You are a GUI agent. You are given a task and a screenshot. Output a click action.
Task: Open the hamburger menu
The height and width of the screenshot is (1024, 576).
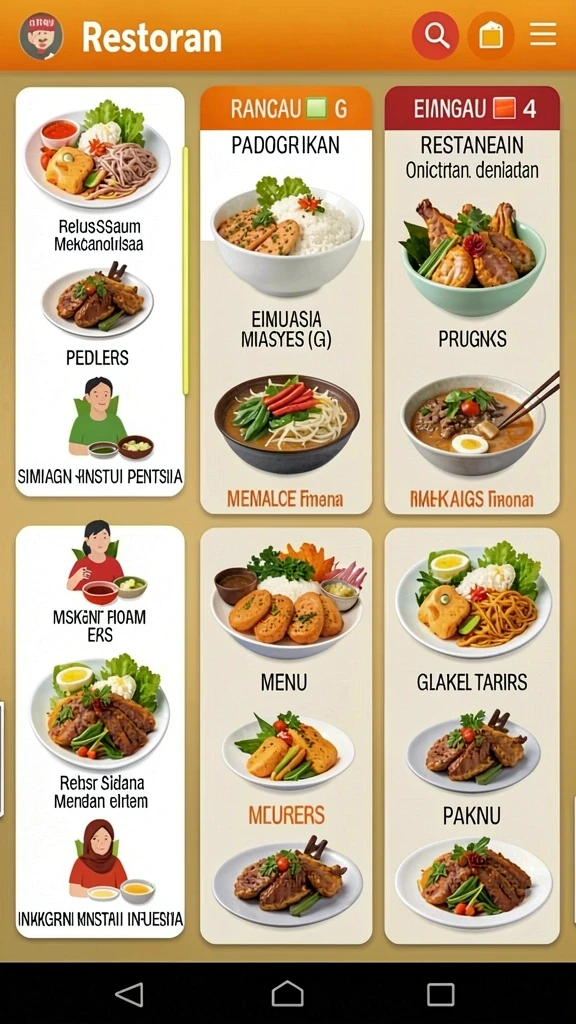pyautogui.click(x=543, y=34)
